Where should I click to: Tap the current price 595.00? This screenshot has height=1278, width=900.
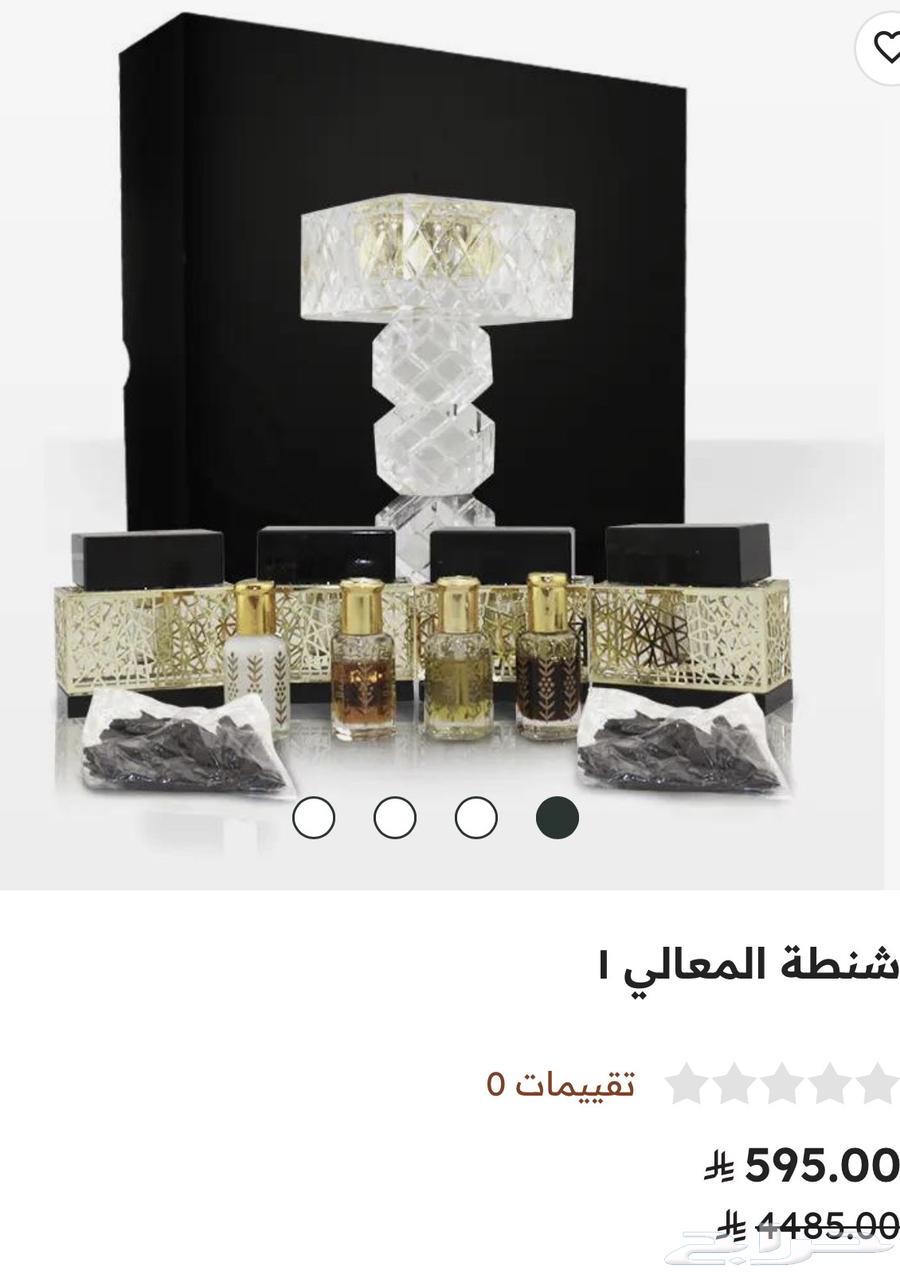[x=800, y=1164]
